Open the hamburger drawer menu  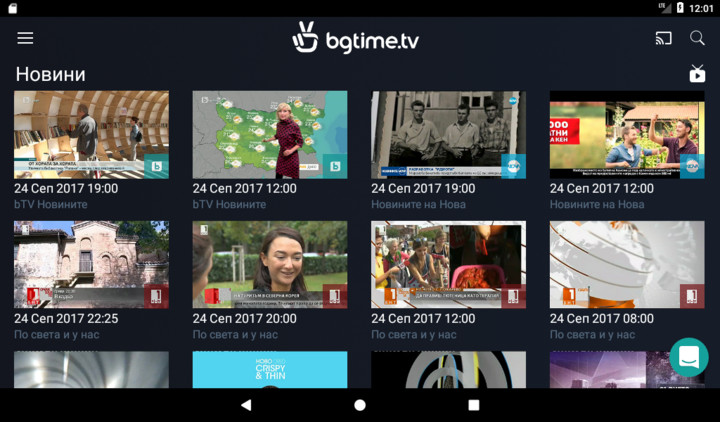point(25,38)
